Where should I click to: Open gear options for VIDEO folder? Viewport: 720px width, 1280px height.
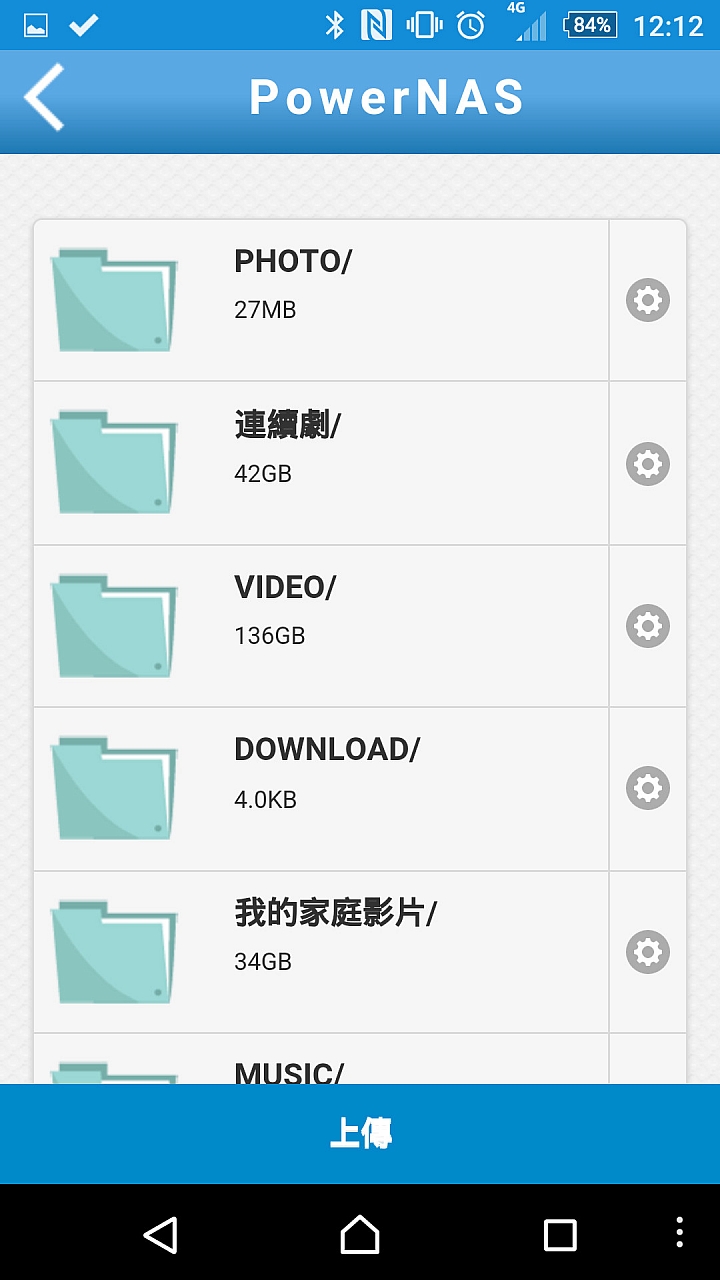coord(648,626)
